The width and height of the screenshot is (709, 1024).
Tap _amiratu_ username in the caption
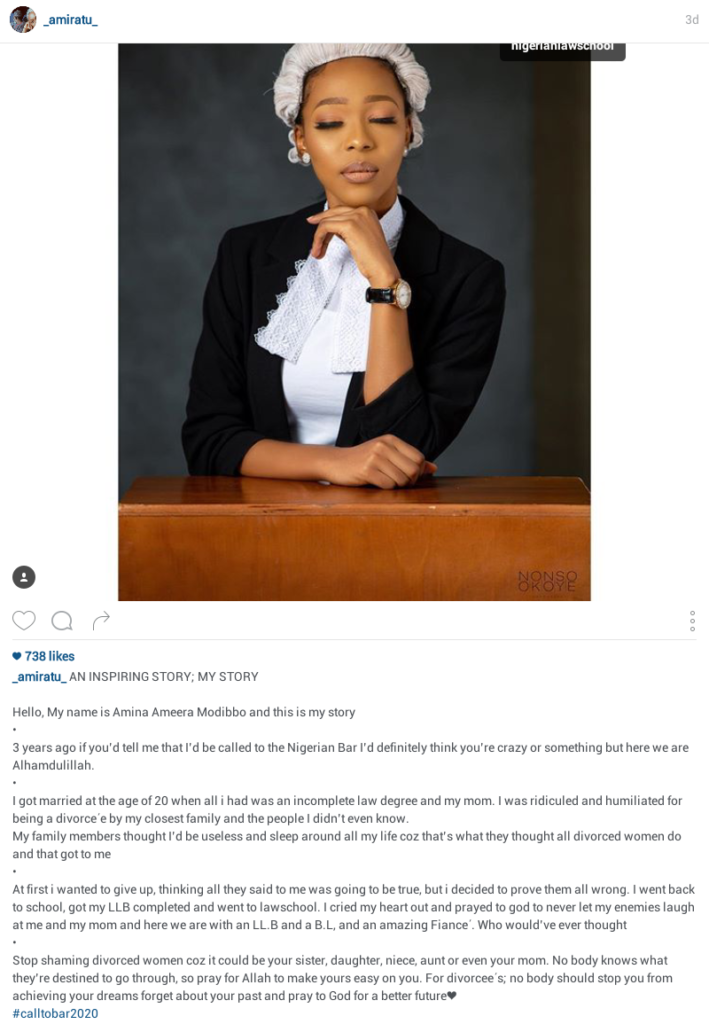tap(39, 677)
